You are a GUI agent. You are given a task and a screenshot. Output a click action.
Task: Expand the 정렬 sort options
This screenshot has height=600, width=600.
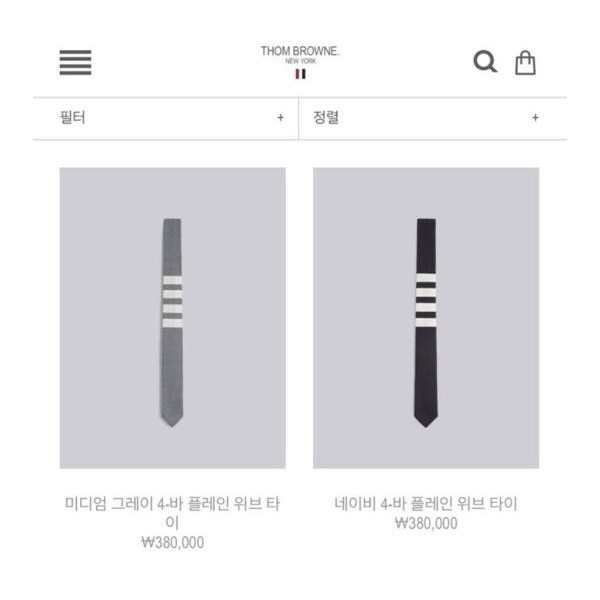coord(432,118)
